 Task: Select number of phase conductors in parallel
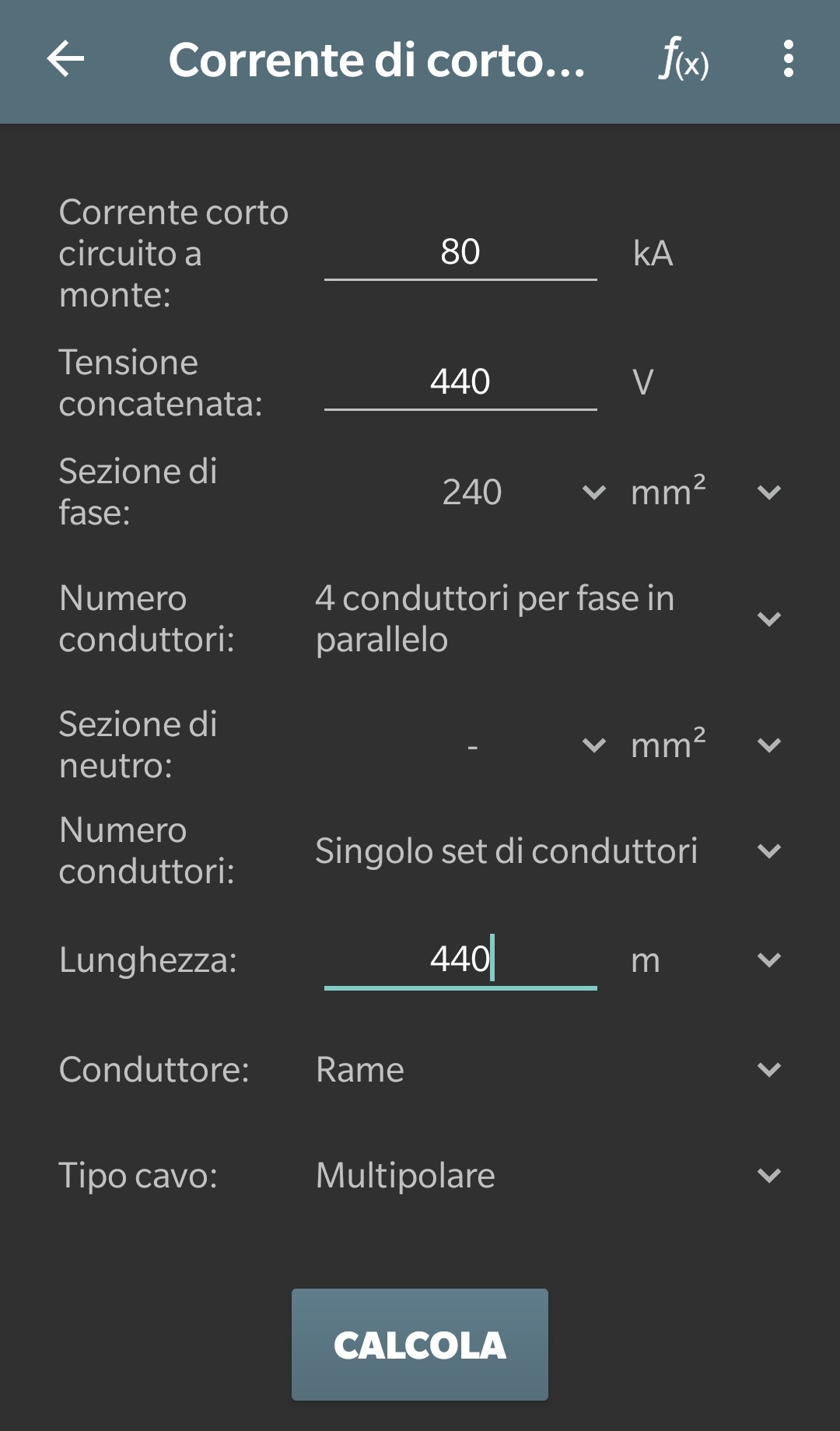pos(546,619)
